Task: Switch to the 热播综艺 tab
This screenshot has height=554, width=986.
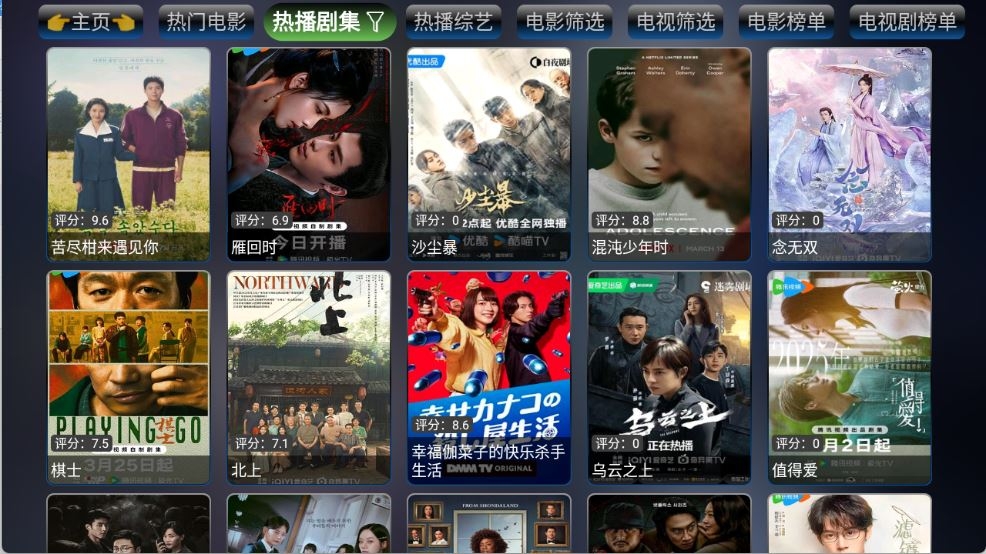Action: [x=453, y=22]
